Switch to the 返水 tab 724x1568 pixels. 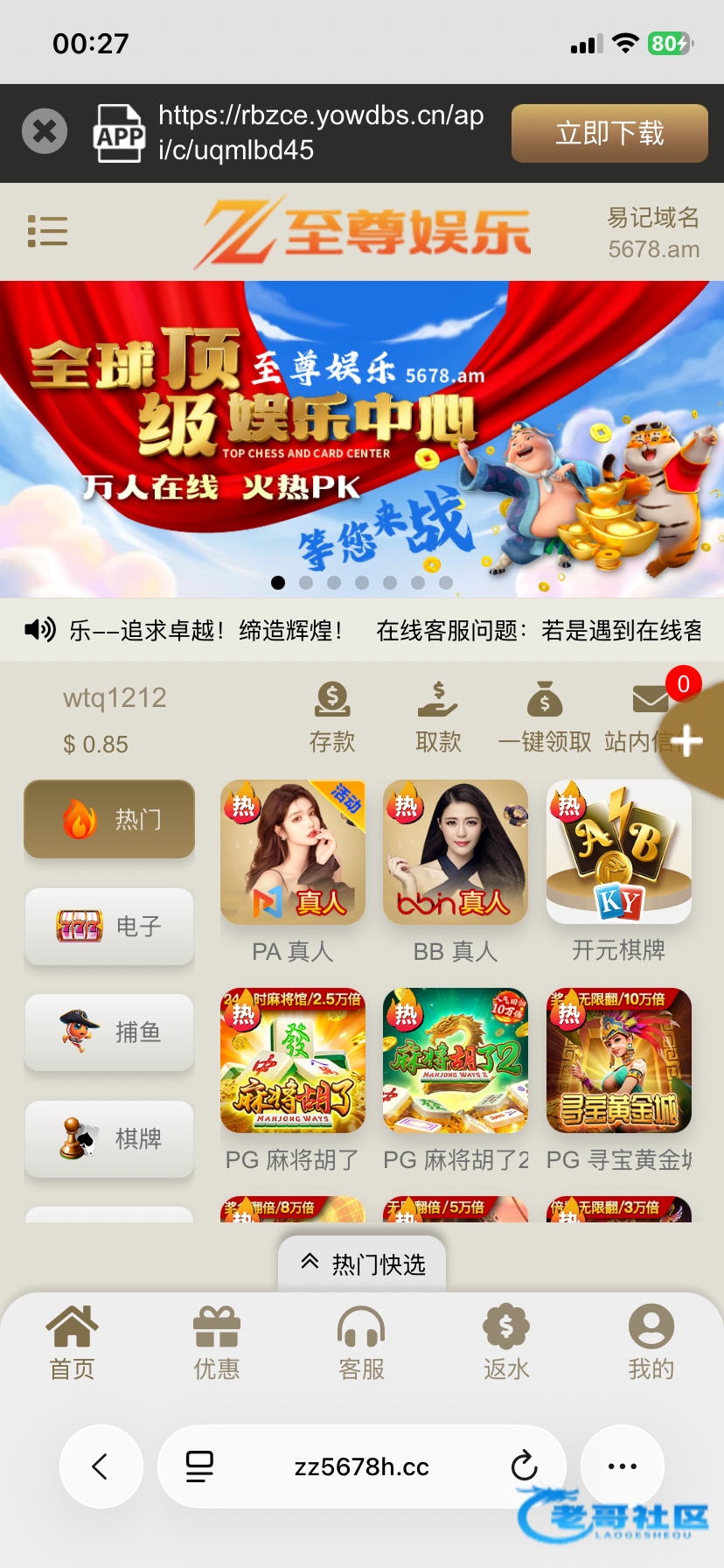coord(506,1343)
